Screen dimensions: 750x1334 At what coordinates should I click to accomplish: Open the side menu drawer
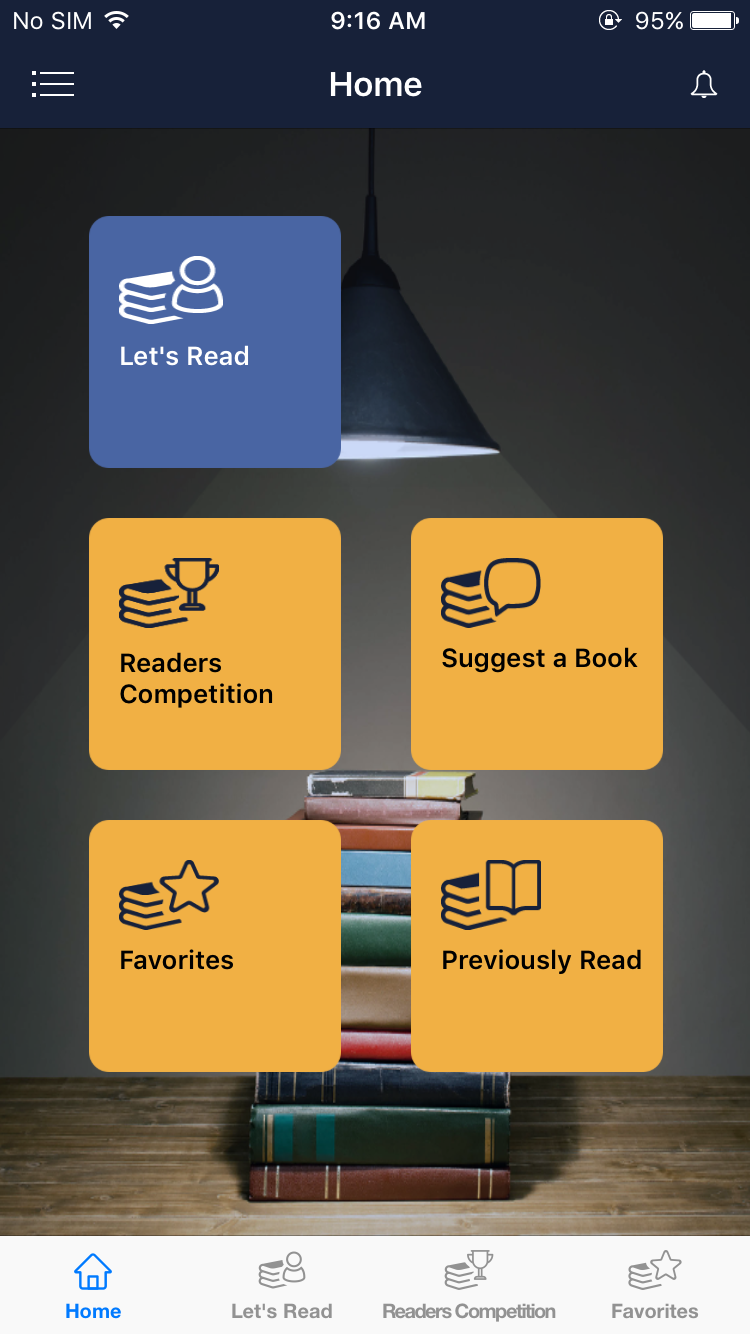53,85
